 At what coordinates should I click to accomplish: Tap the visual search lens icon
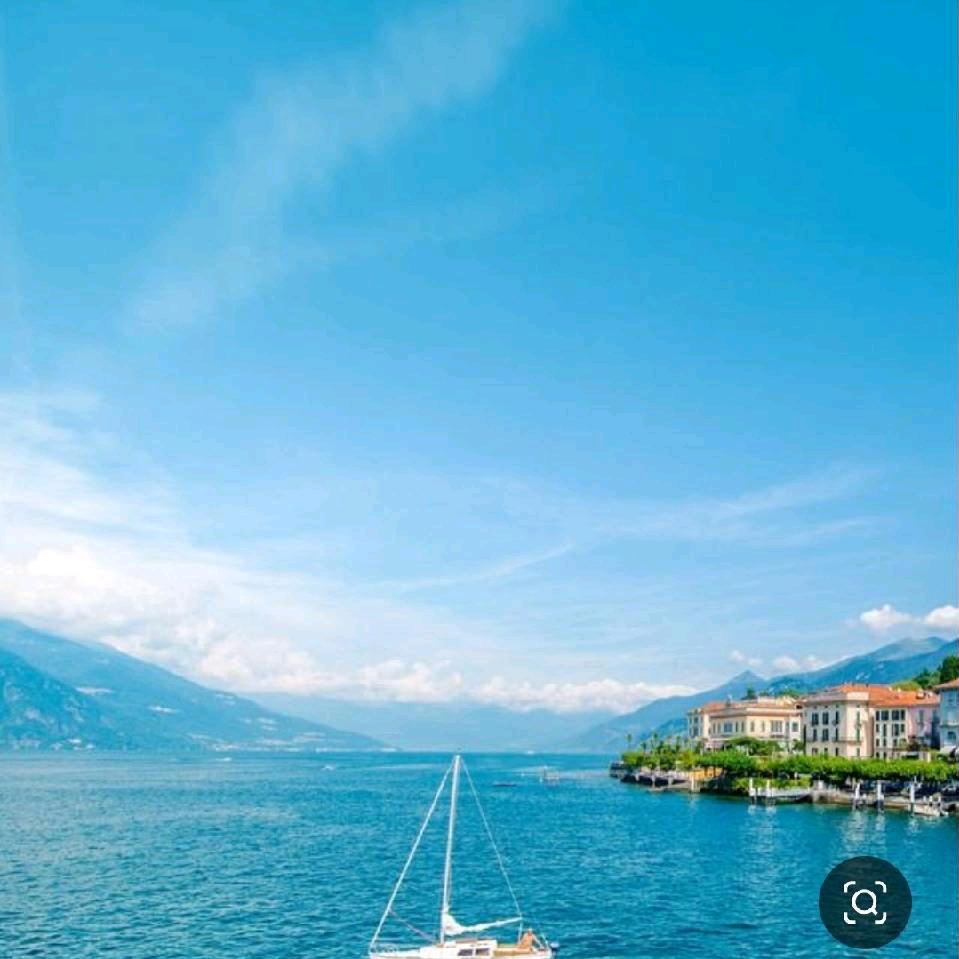click(865, 902)
